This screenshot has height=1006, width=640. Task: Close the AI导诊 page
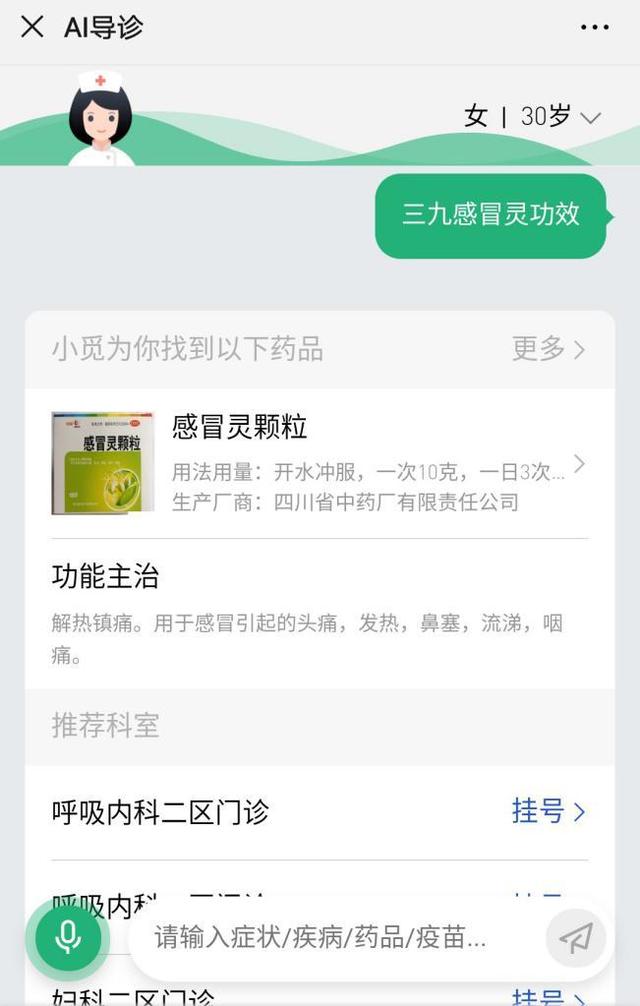click(x=32, y=27)
